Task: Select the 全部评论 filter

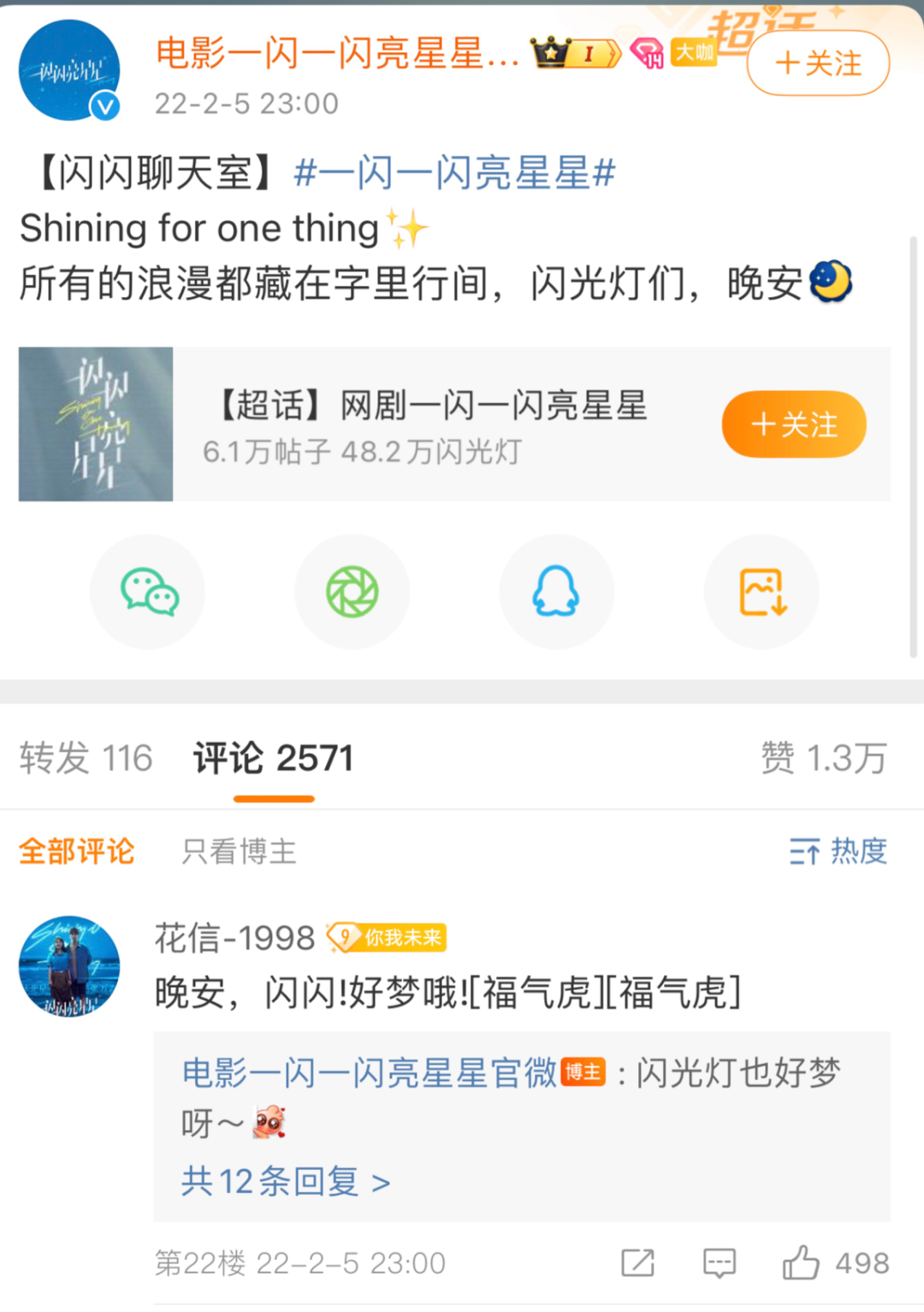Action: point(77,852)
